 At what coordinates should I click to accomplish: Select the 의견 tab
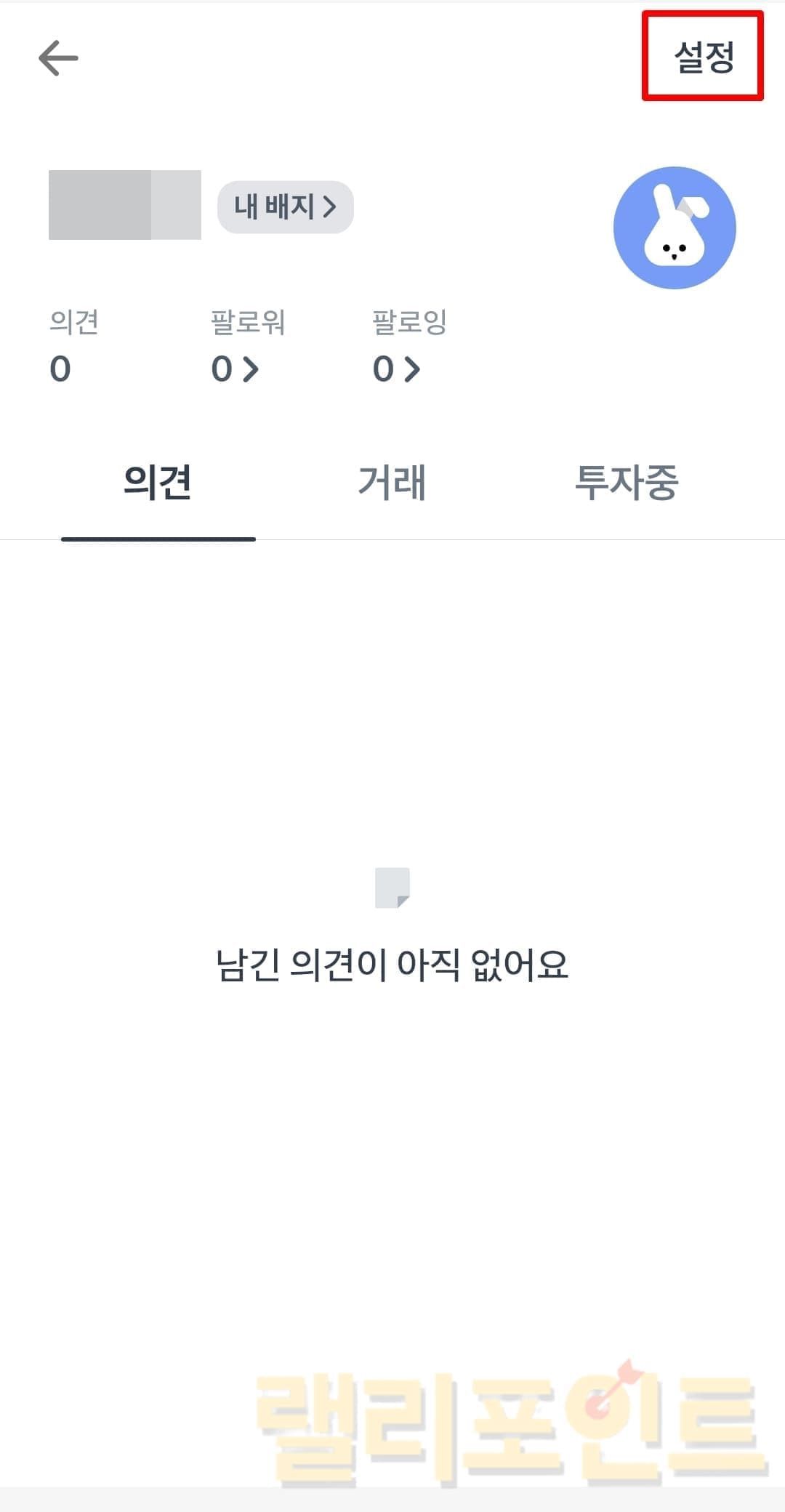(x=158, y=482)
